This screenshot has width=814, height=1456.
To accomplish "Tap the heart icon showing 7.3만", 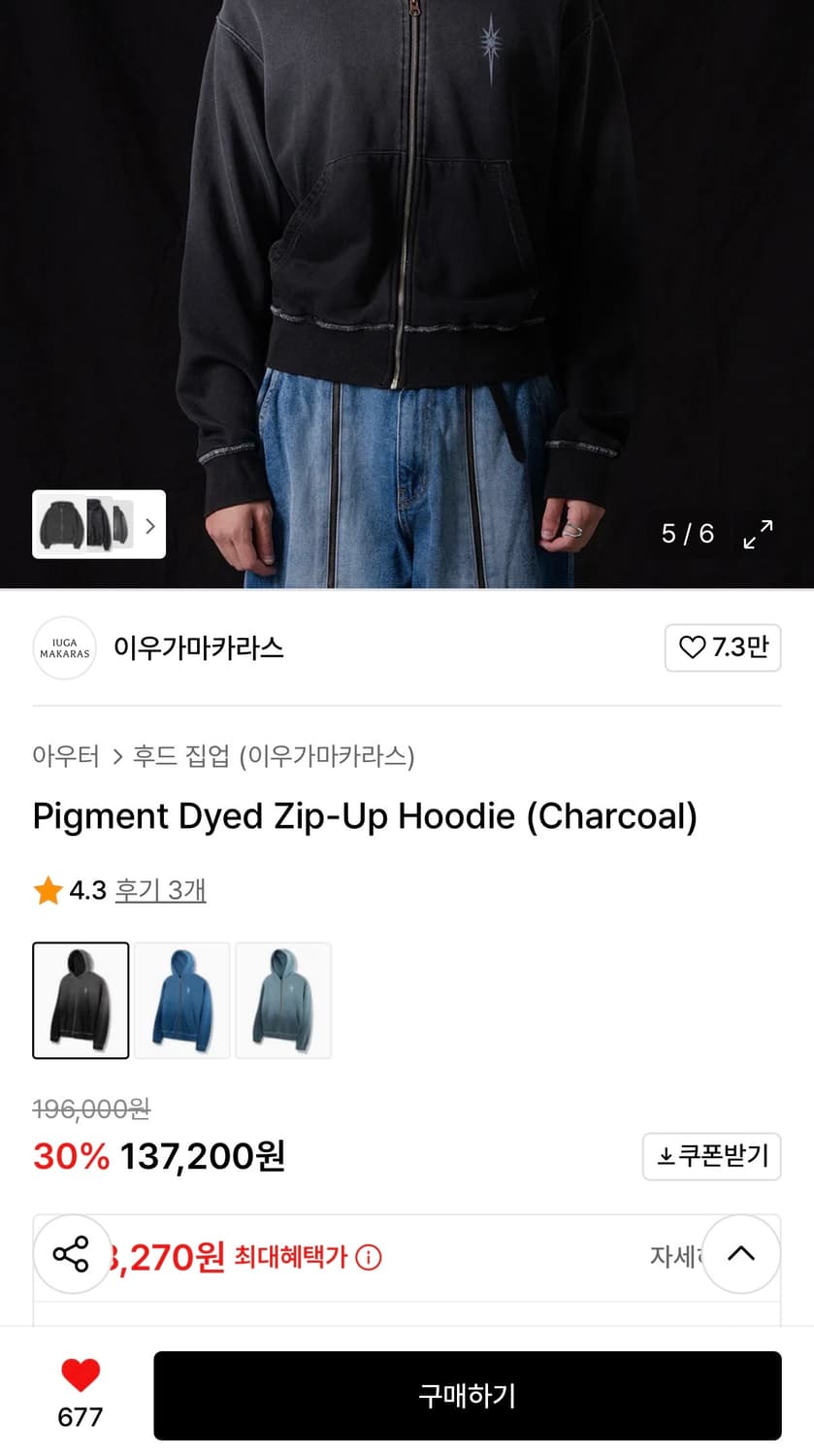I will point(722,647).
